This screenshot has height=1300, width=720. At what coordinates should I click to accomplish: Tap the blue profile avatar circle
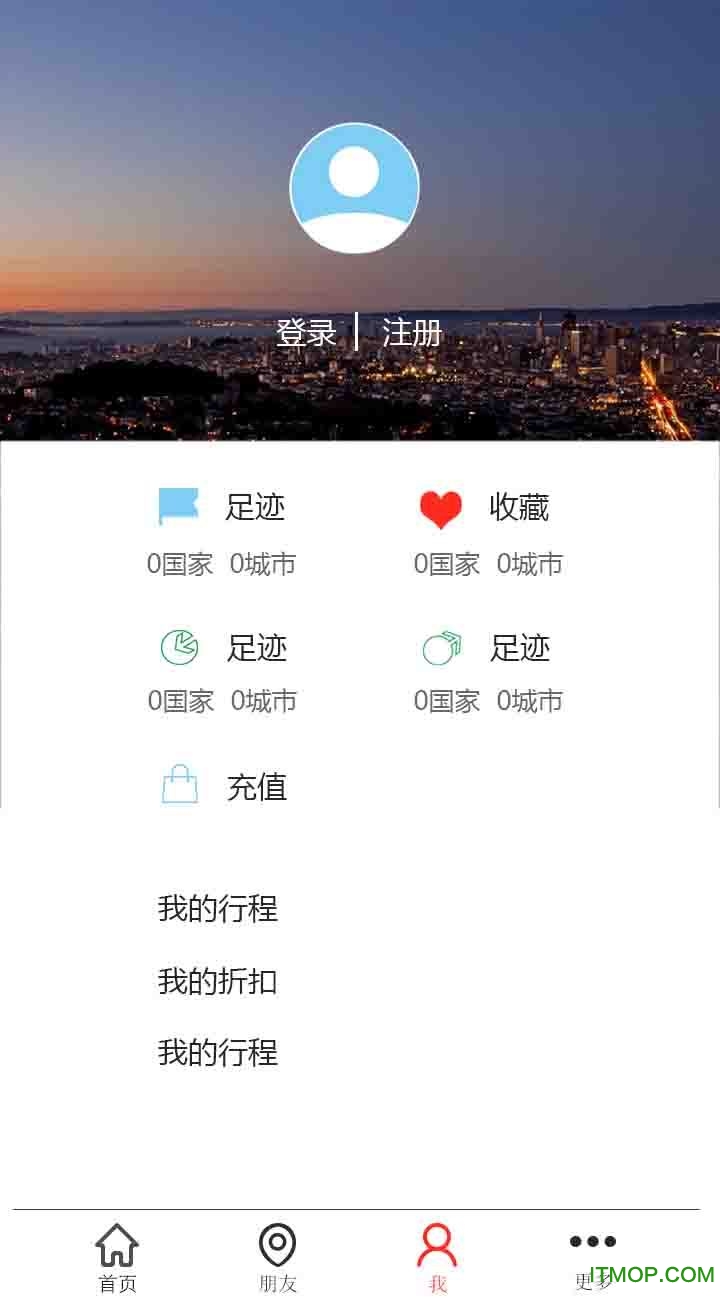point(355,188)
